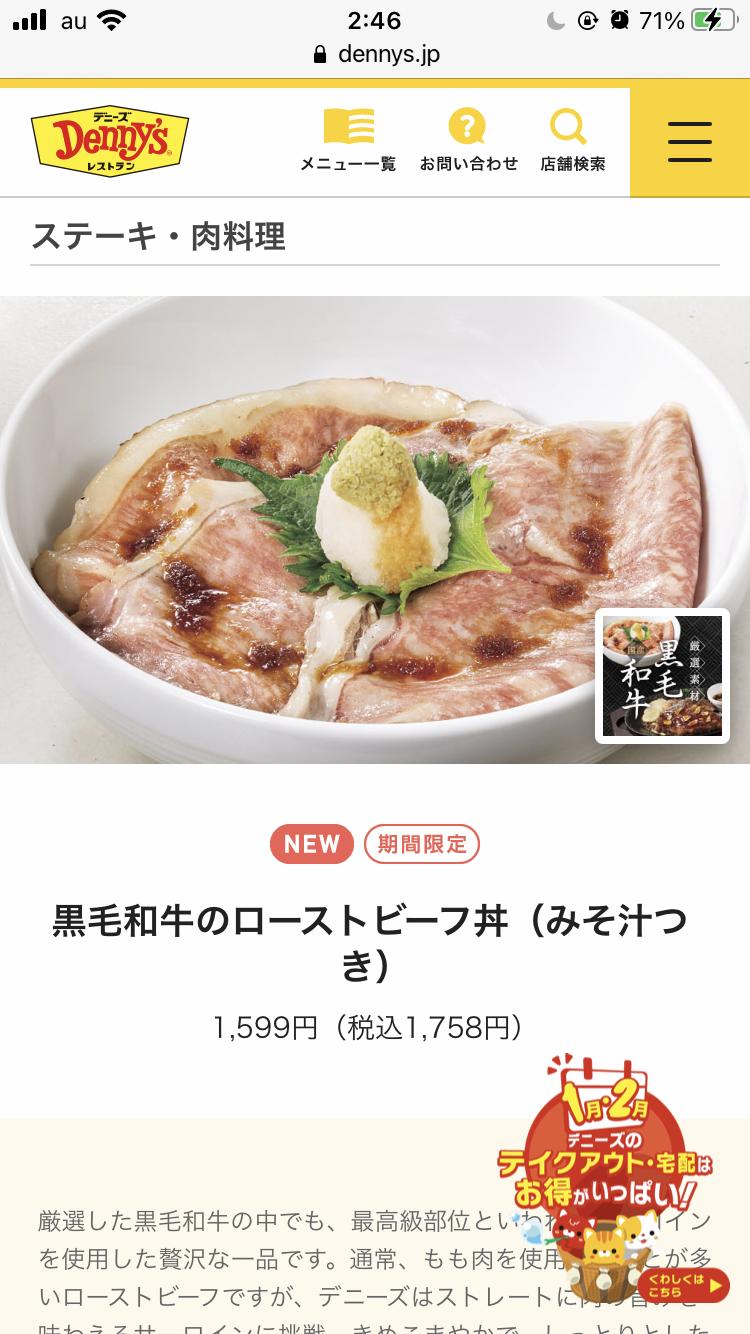Open the Denny's home logo
Viewport: 750px width, 1334px height.
pos(110,141)
